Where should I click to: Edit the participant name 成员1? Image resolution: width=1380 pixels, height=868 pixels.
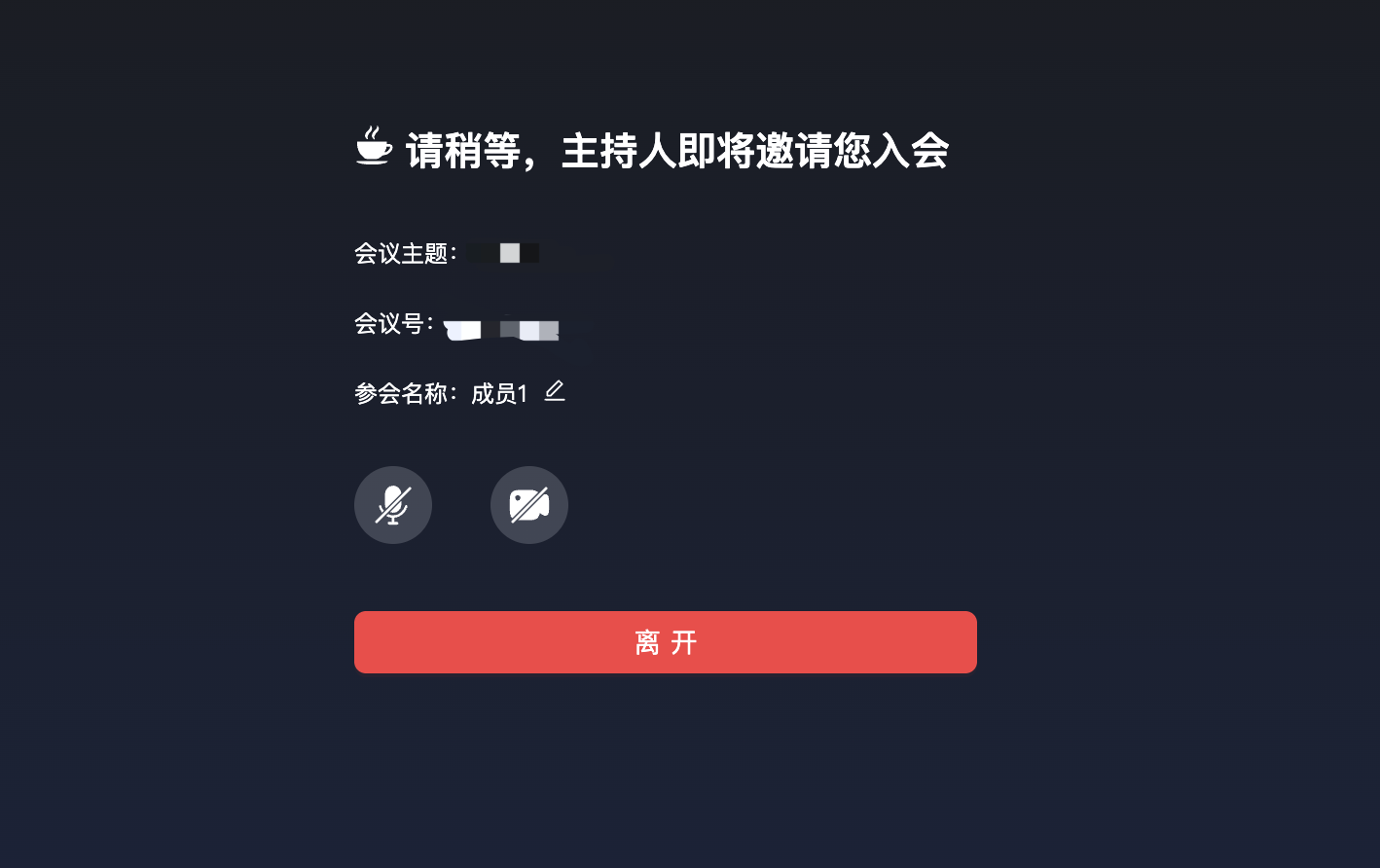[x=555, y=391]
